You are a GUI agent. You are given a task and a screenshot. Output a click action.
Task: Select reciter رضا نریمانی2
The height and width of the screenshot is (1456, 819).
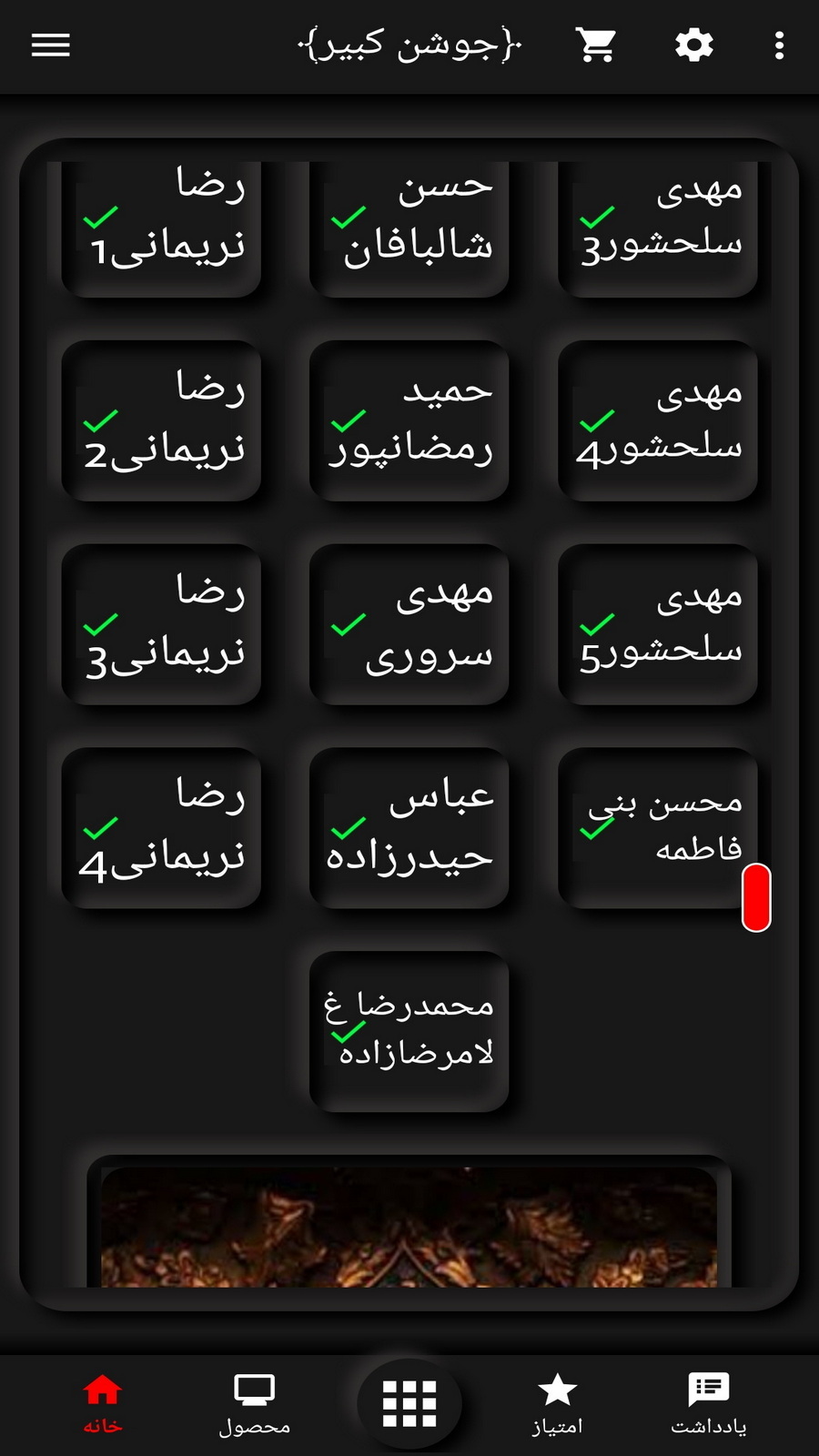pyautogui.click(x=161, y=421)
